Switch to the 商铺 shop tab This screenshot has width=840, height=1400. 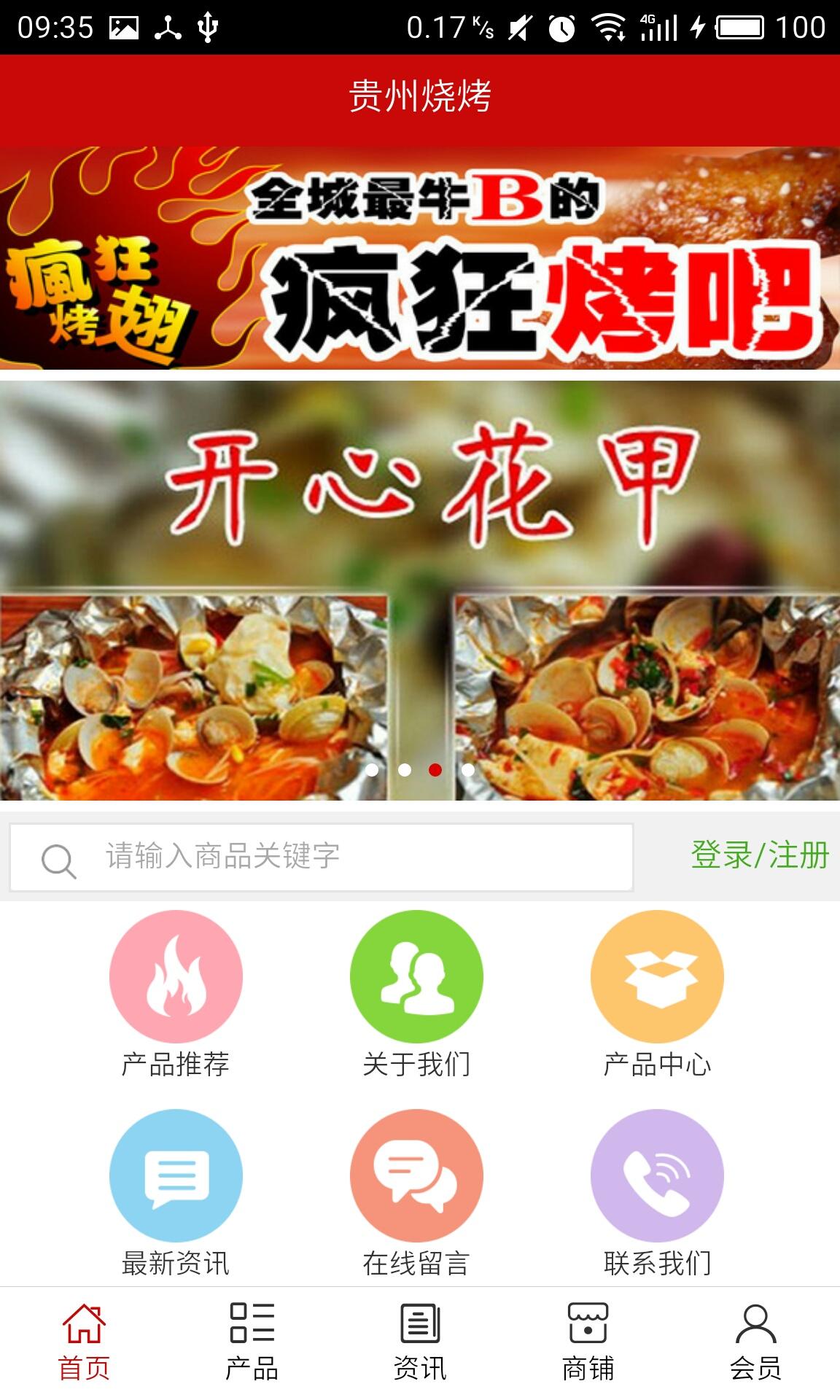588,1343
